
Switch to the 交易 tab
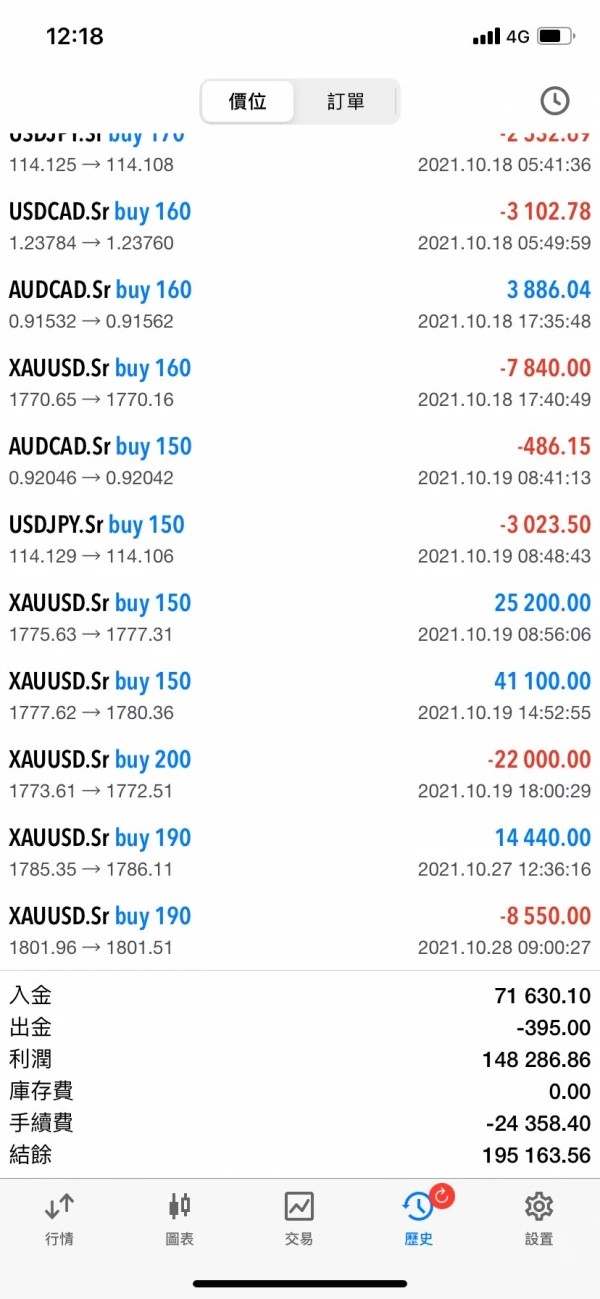pyautogui.click(x=299, y=1219)
